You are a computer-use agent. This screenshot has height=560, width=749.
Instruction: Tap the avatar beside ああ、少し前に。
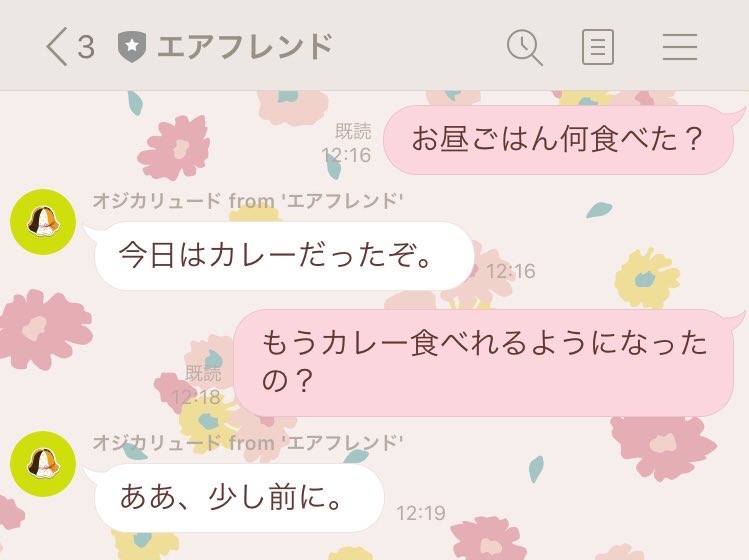42,464
